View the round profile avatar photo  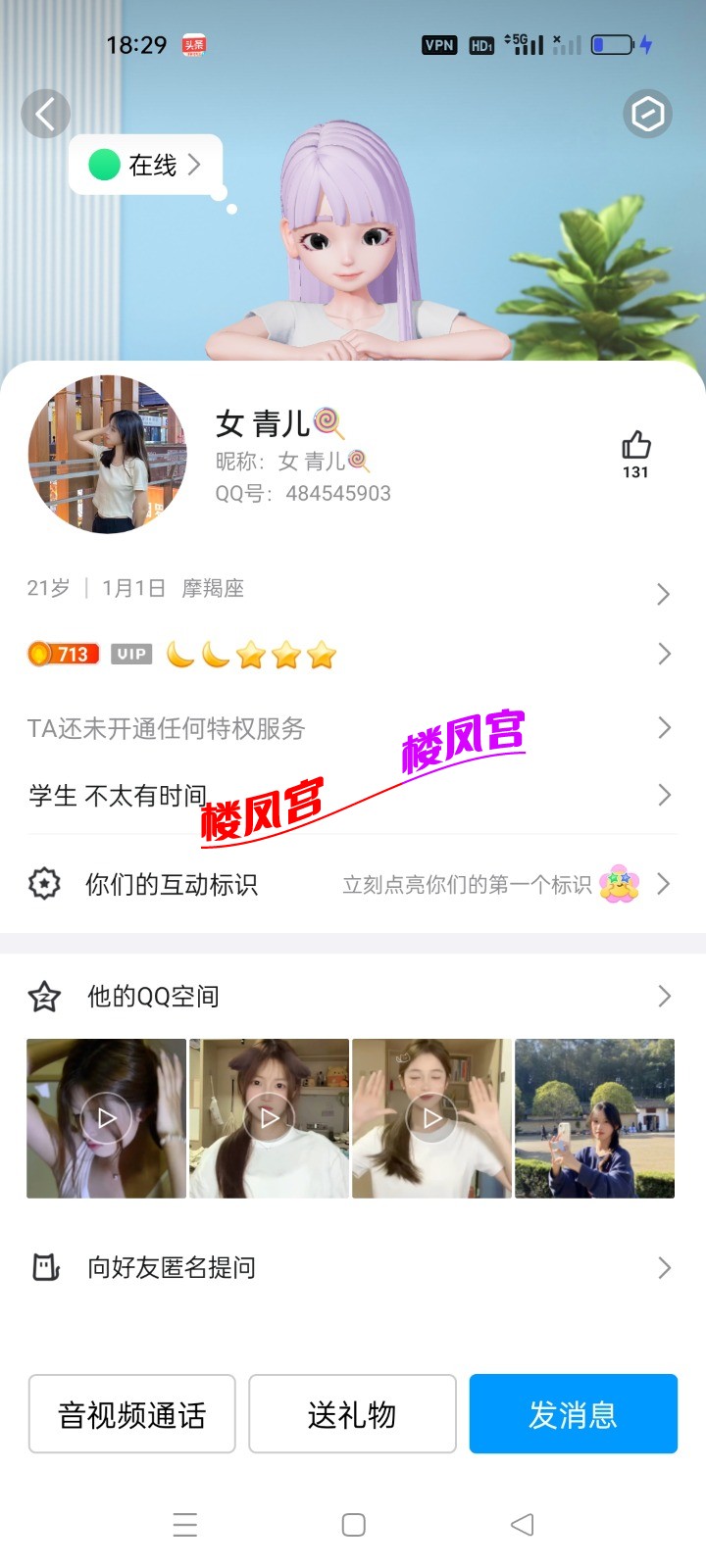107,454
